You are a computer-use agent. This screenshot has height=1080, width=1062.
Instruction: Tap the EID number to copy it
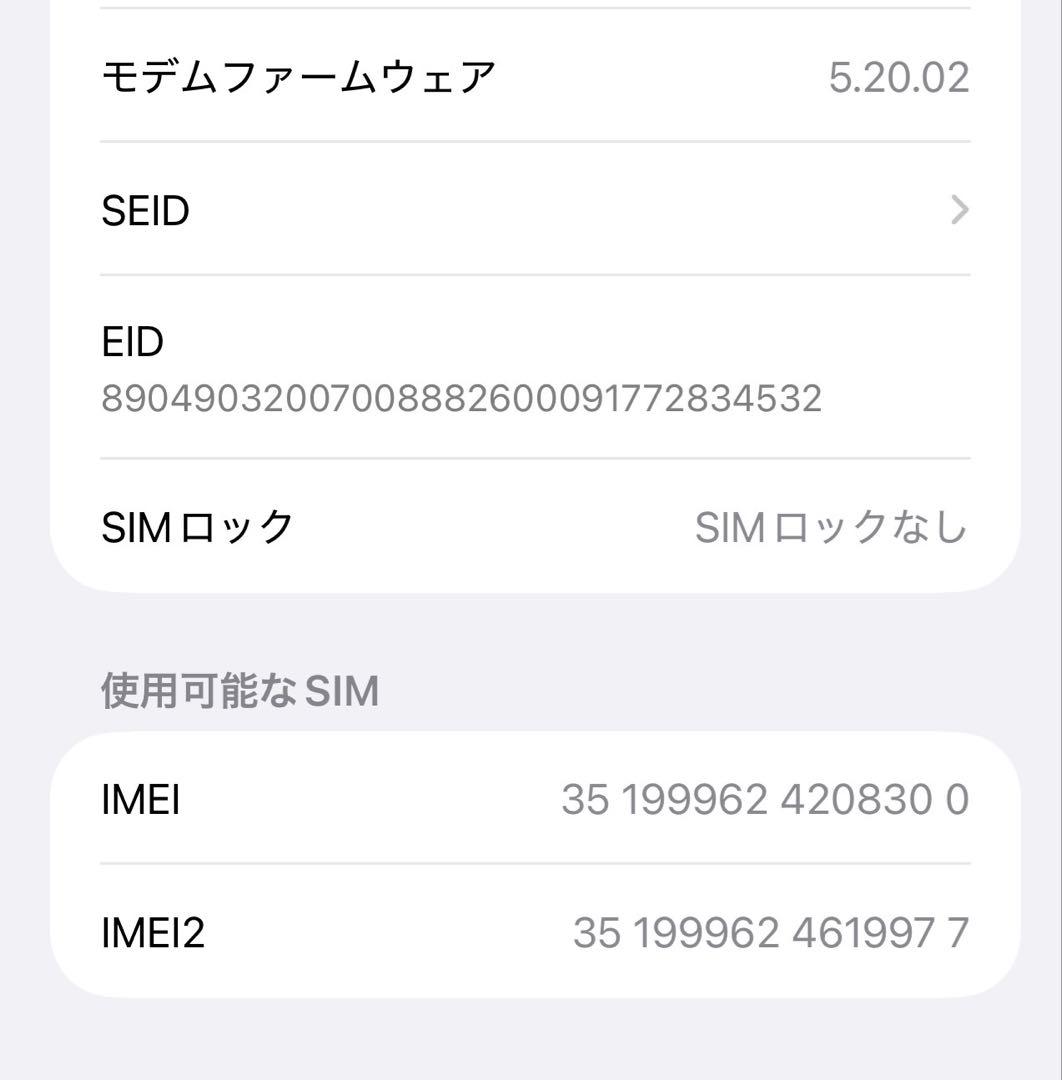tap(460, 397)
